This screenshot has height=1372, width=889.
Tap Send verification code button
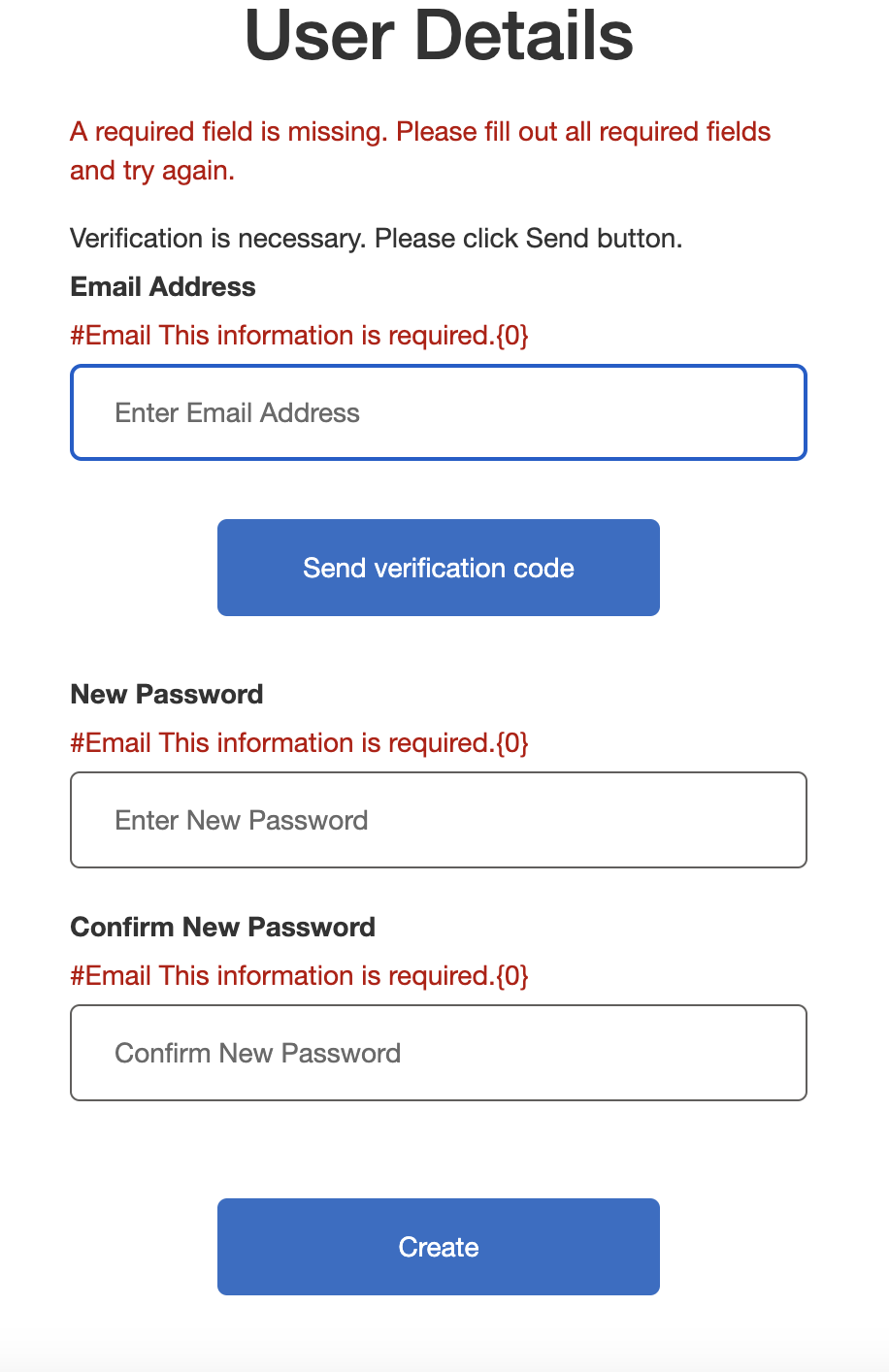pyautogui.click(x=439, y=568)
